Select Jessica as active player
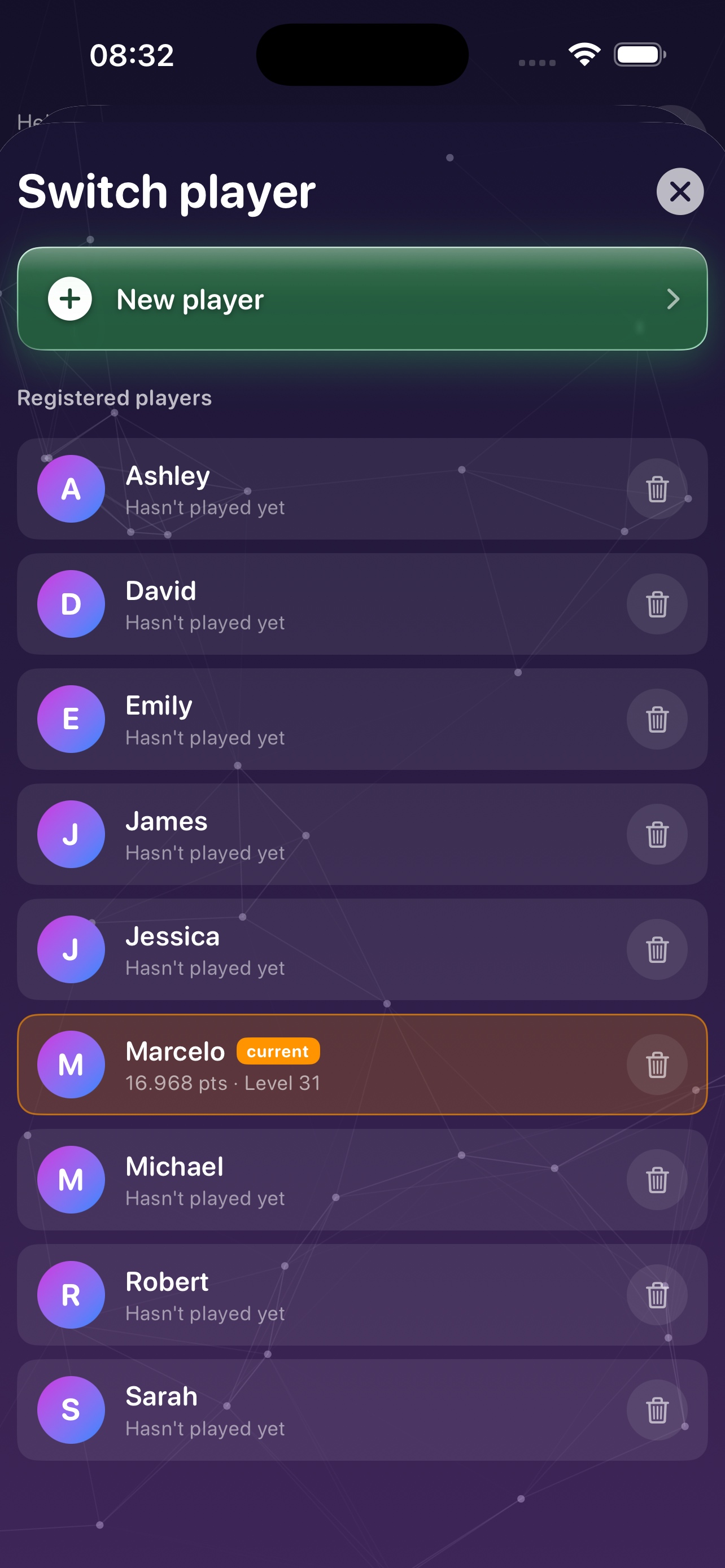This screenshot has width=725, height=1568. click(362, 949)
